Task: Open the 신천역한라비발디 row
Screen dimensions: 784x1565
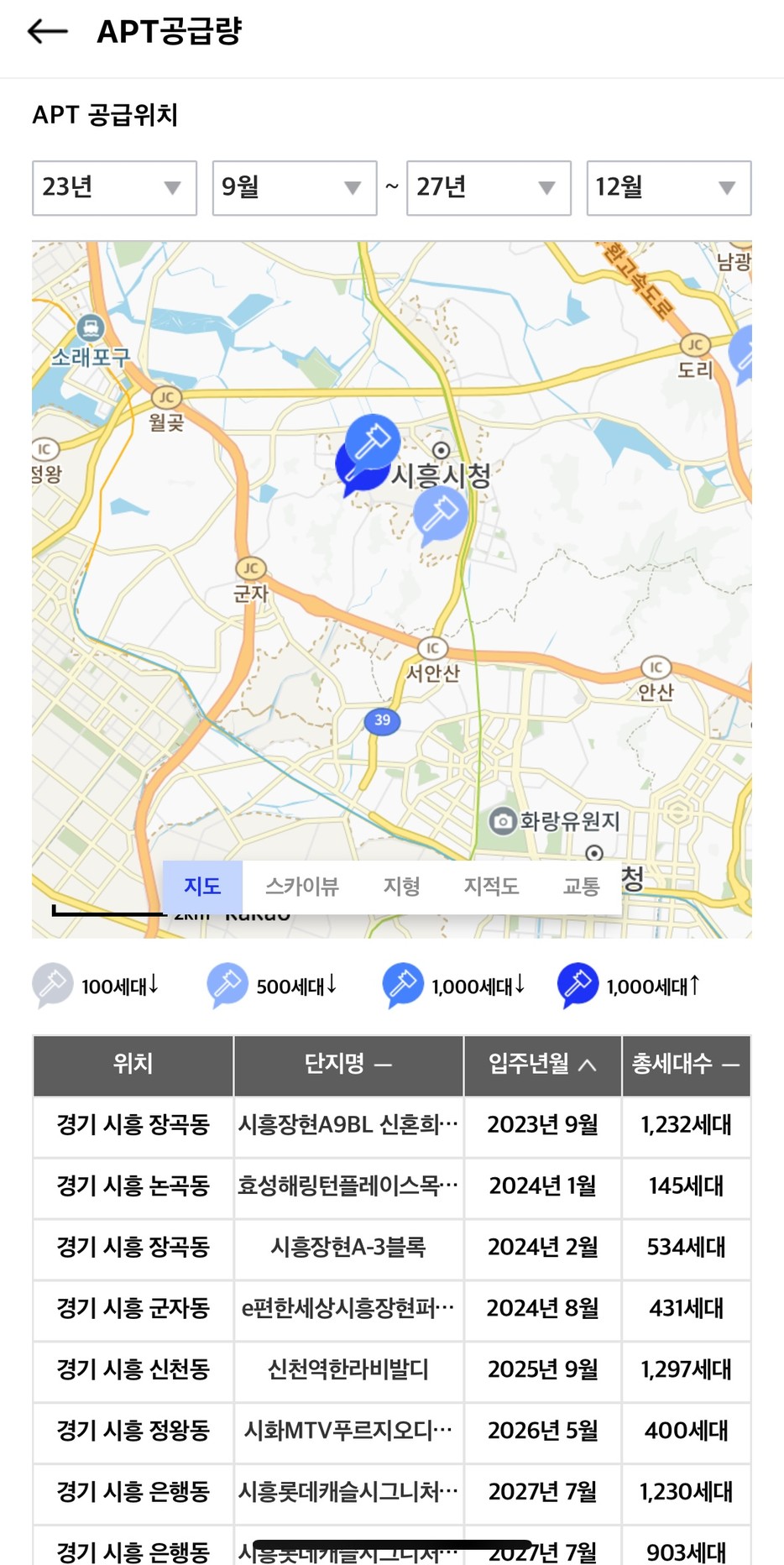Action: click(391, 1369)
